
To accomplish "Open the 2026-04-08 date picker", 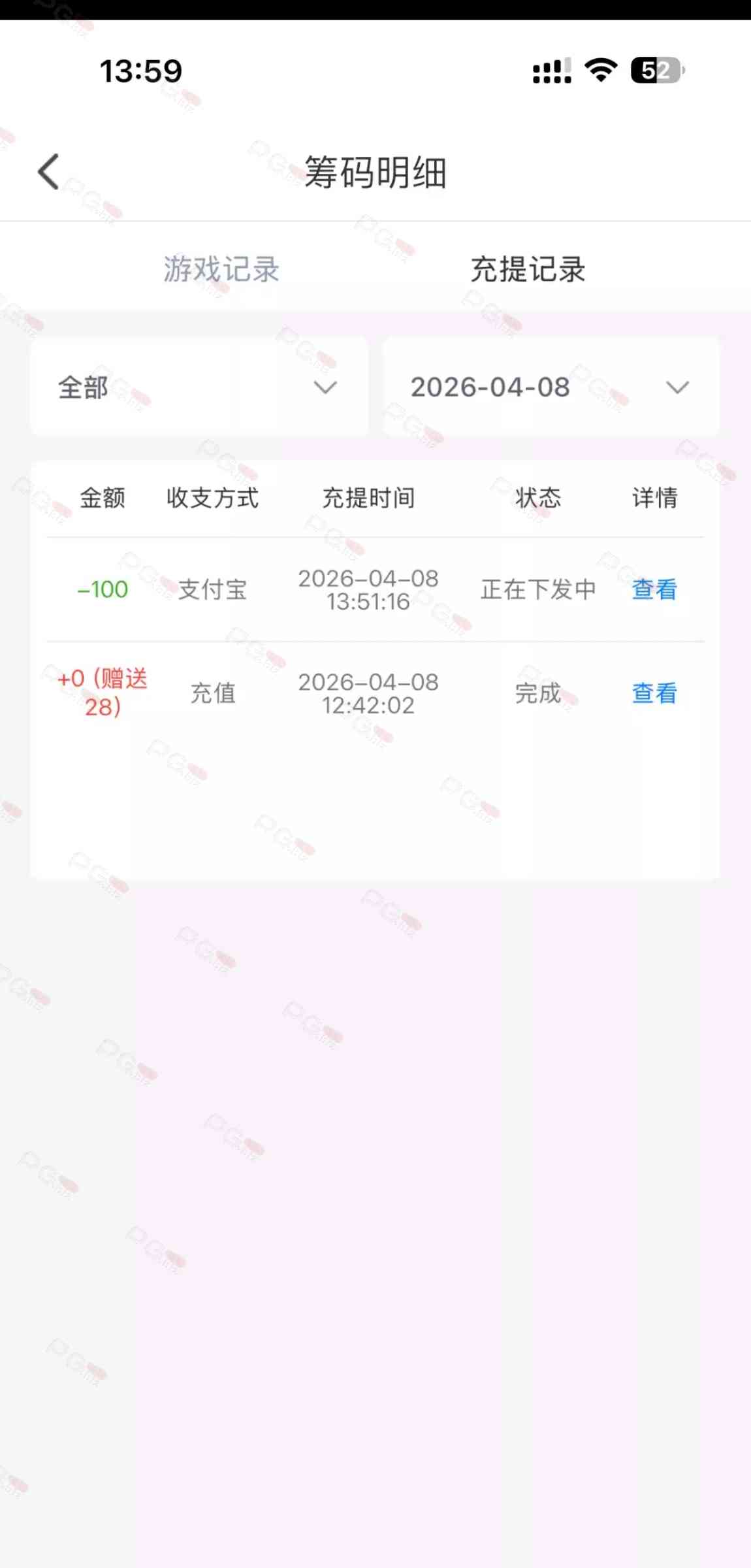I will (550, 387).
